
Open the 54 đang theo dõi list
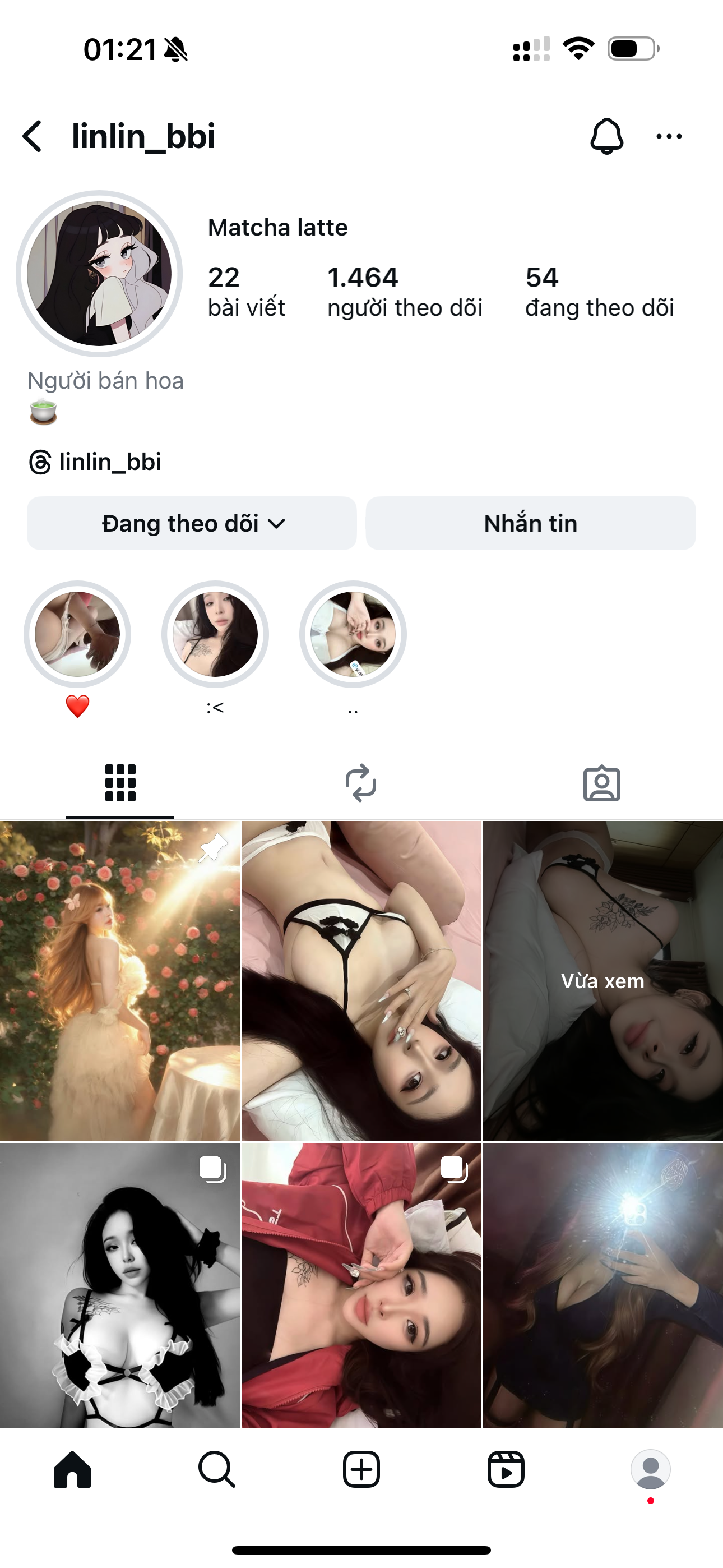coord(599,292)
